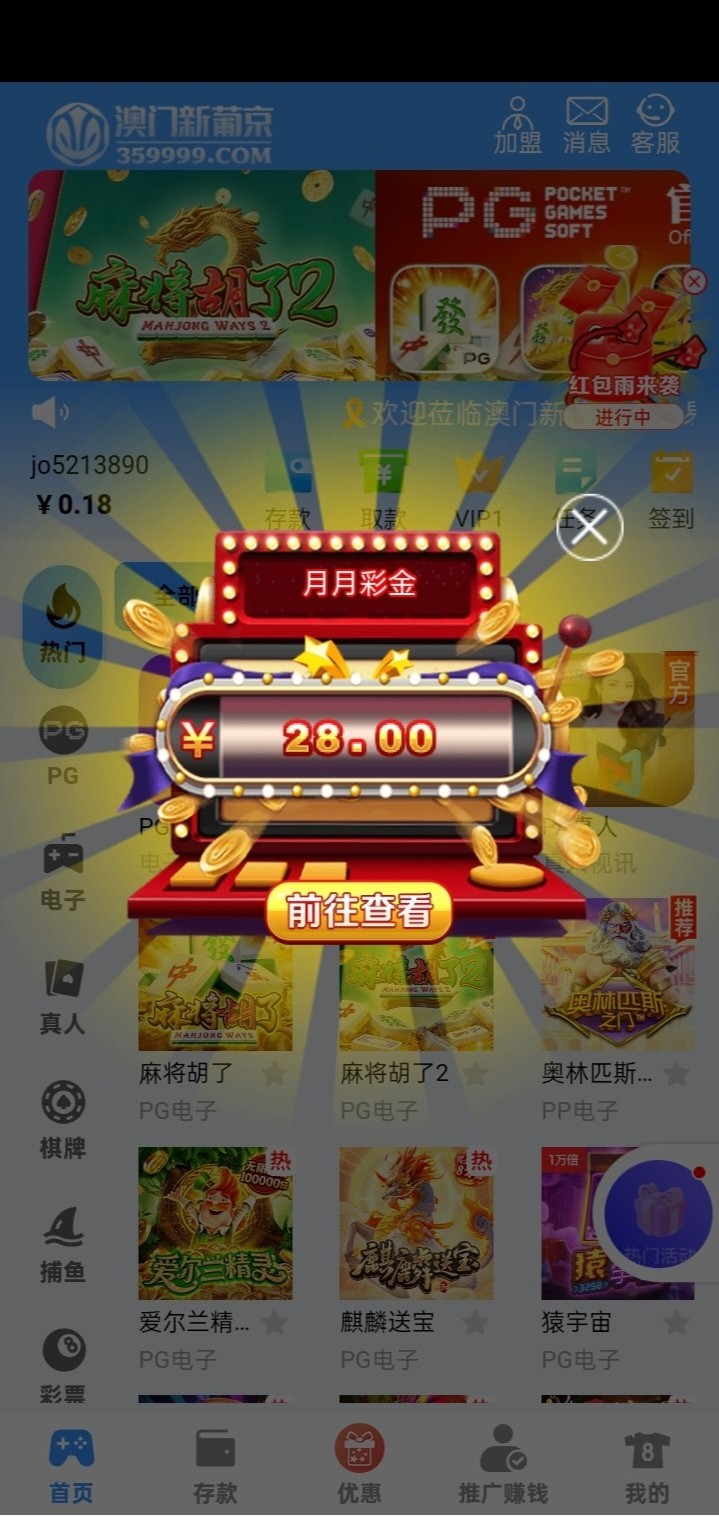The width and height of the screenshot is (719, 1522).
Task: Select the 电子 category in sidebar
Action: 62,872
